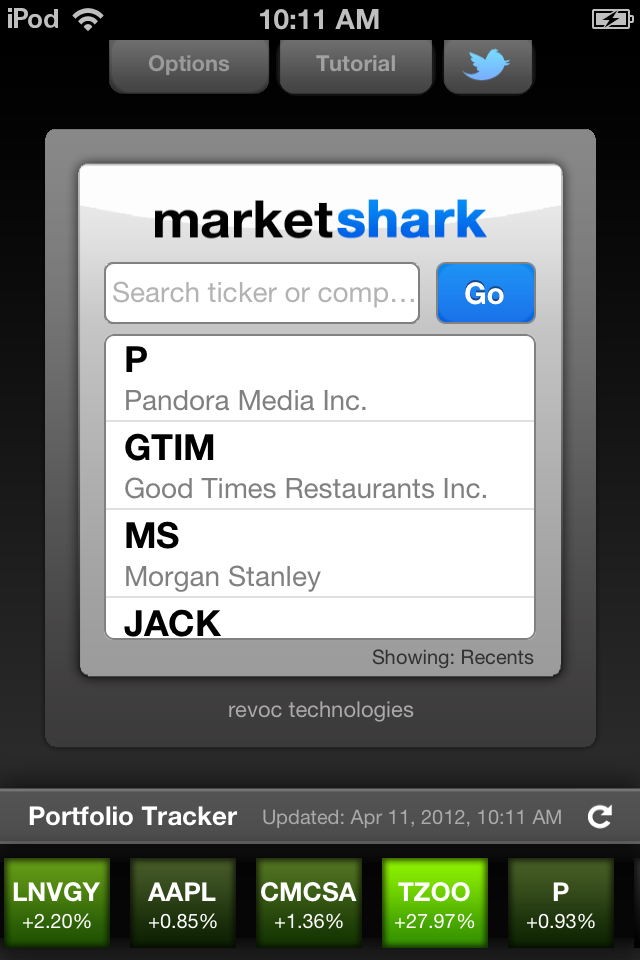Open the Twitter bird button

click(x=488, y=65)
